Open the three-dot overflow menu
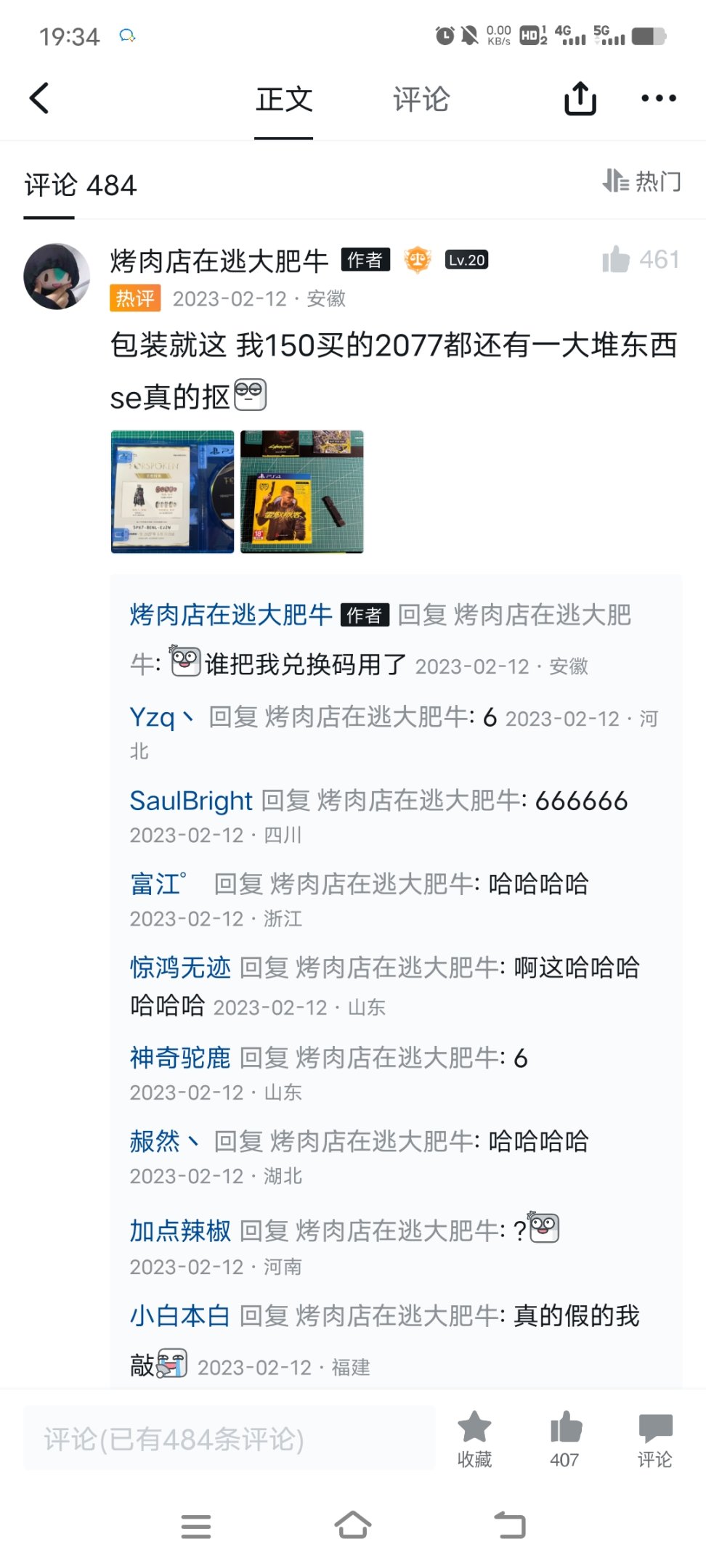 click(659, 98)
